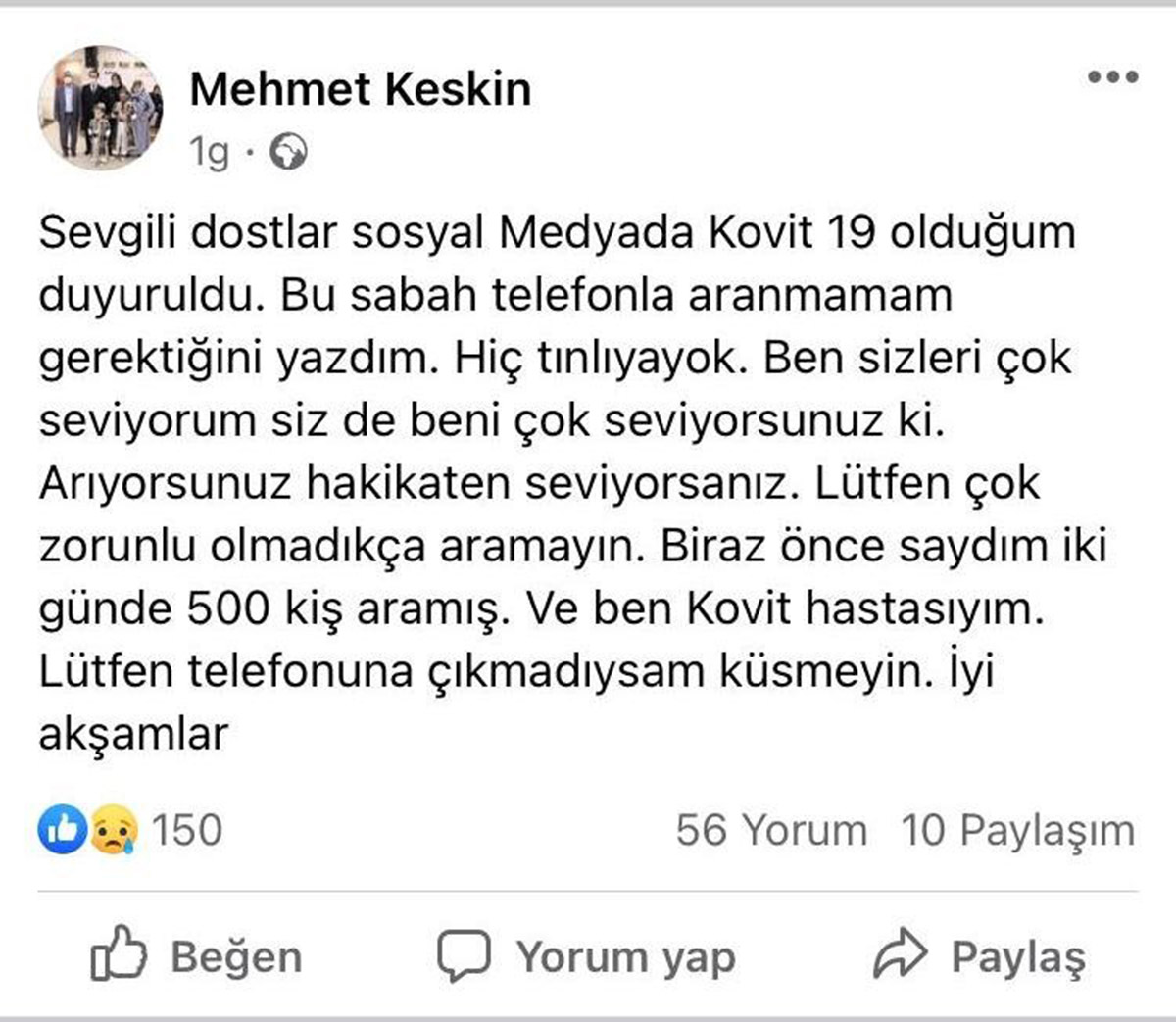Share the post using Paylaş
Image resolution: width=1176 pixels, height=1022 pixels.
980,955
